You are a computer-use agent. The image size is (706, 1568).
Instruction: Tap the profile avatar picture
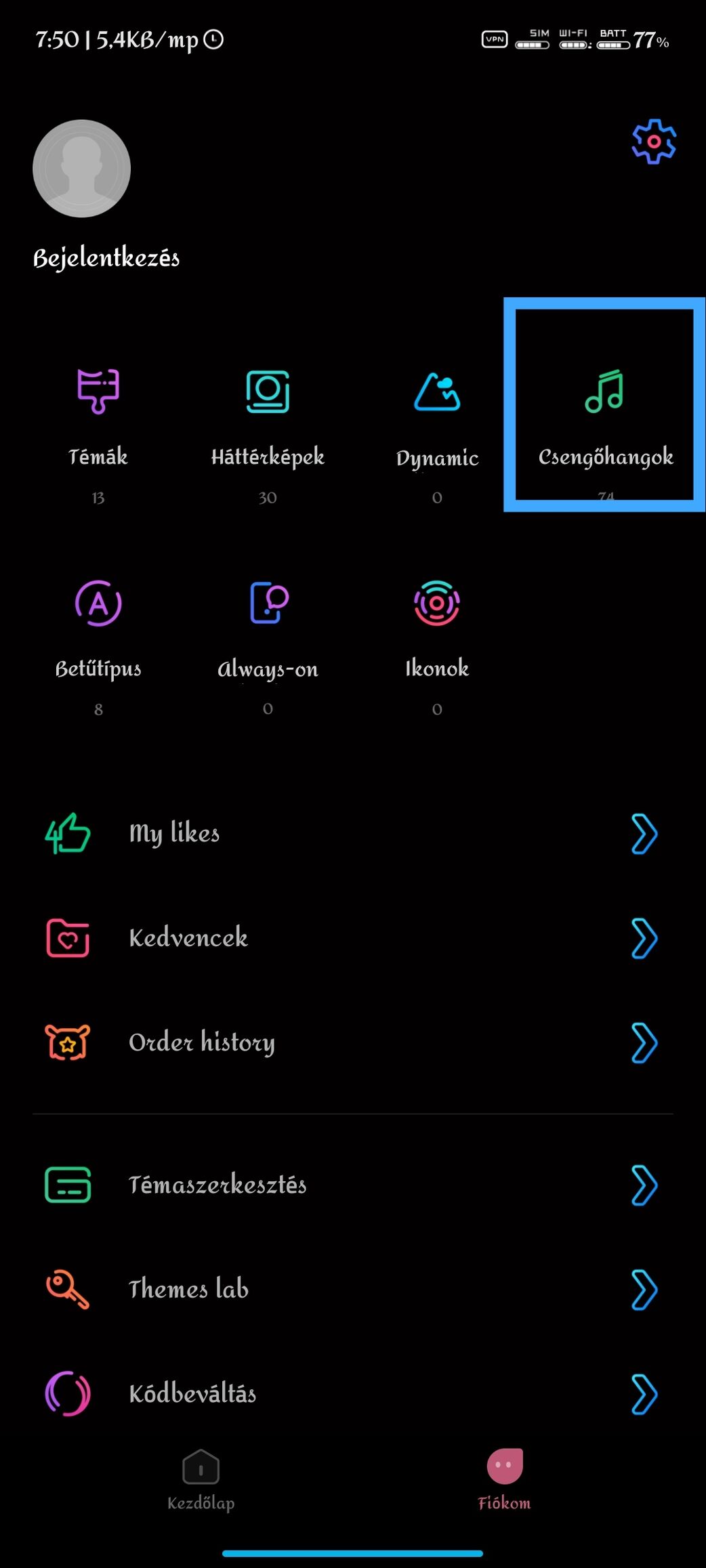pyautogui.click(x=81, y=169)
